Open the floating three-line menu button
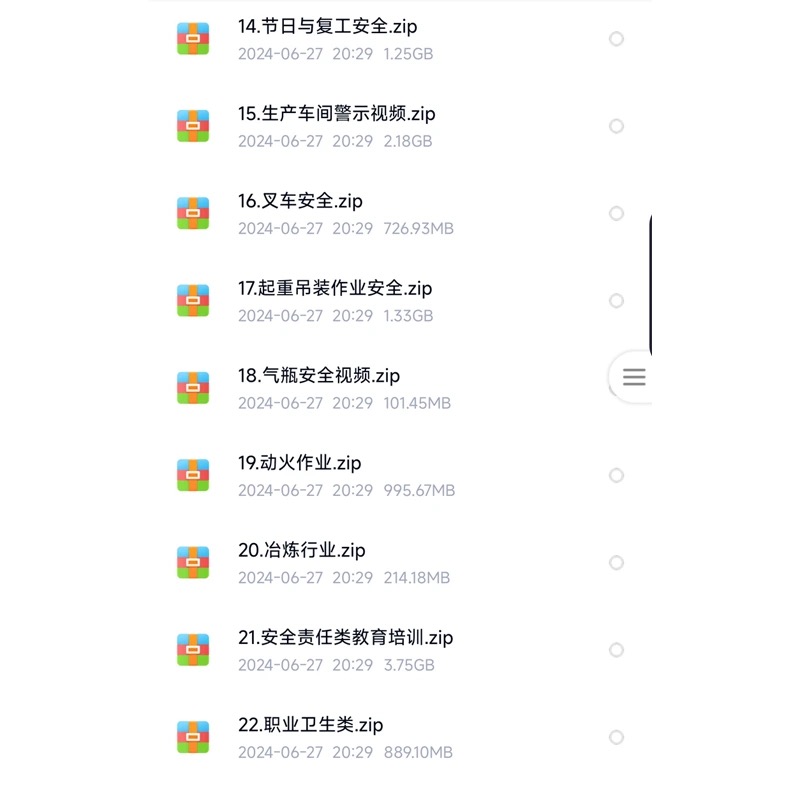The height and width of the screenshot is (800, 800). (x=633, y=377)
